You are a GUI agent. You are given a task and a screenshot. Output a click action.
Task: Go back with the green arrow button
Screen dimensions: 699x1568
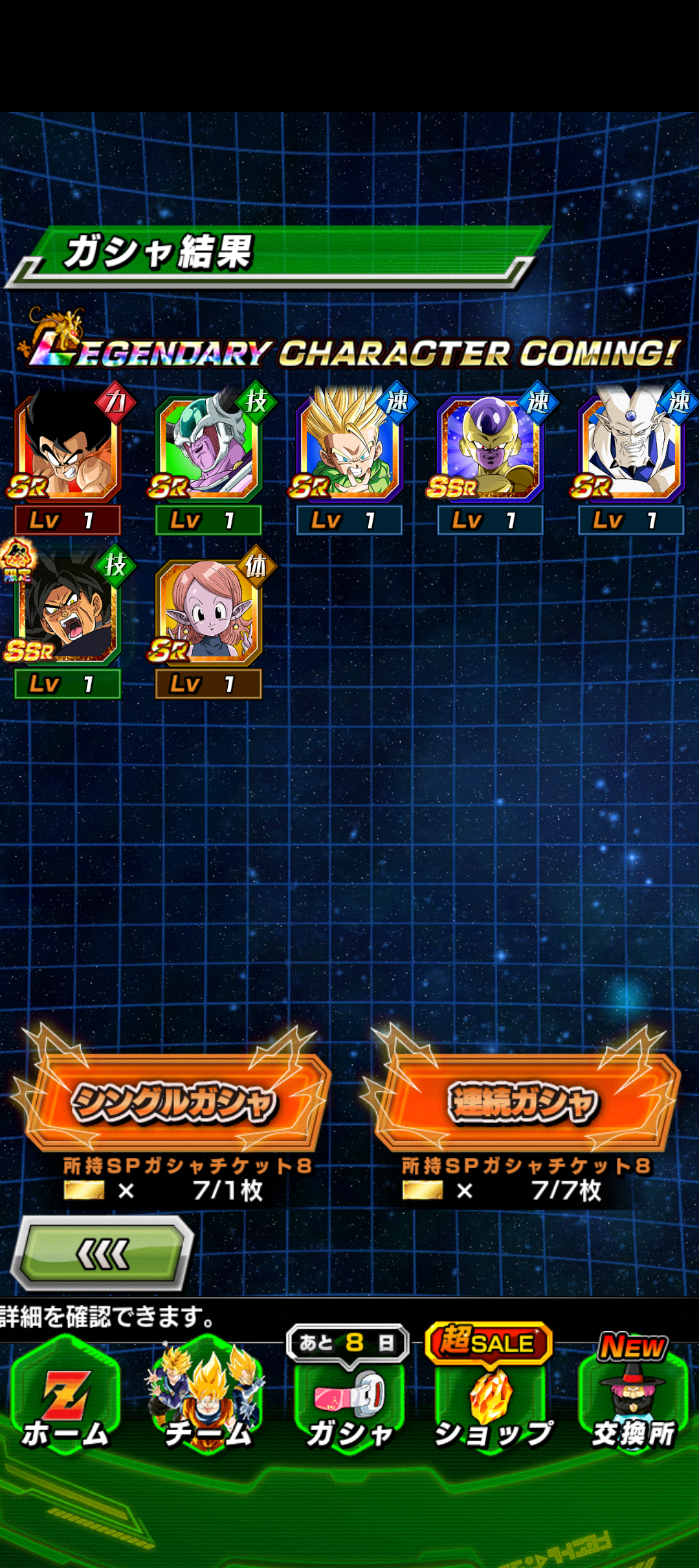point(104,1254)
